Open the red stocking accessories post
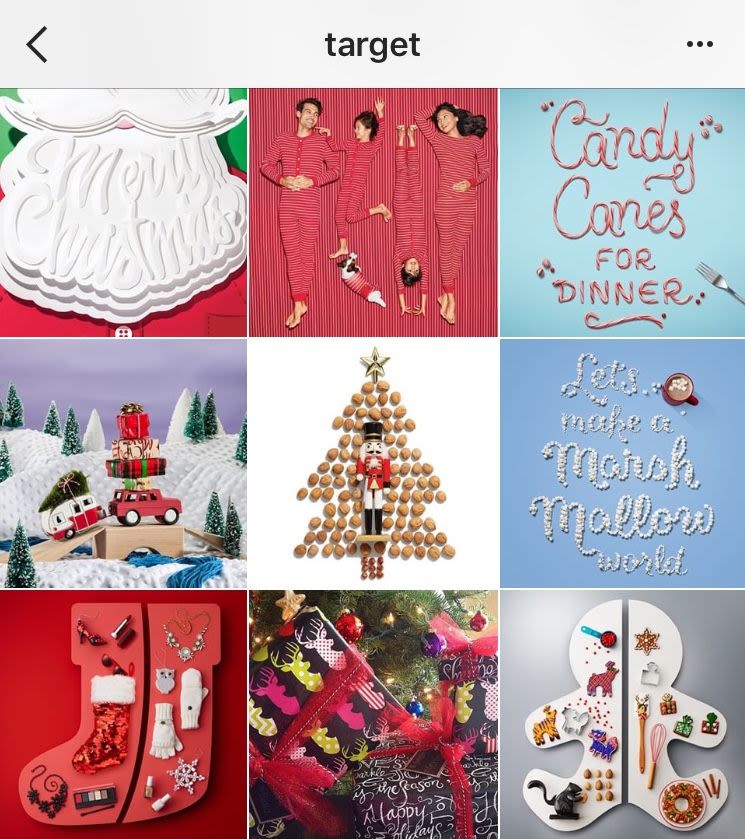Screen dimensions: 745x839 tap(123, 714)
